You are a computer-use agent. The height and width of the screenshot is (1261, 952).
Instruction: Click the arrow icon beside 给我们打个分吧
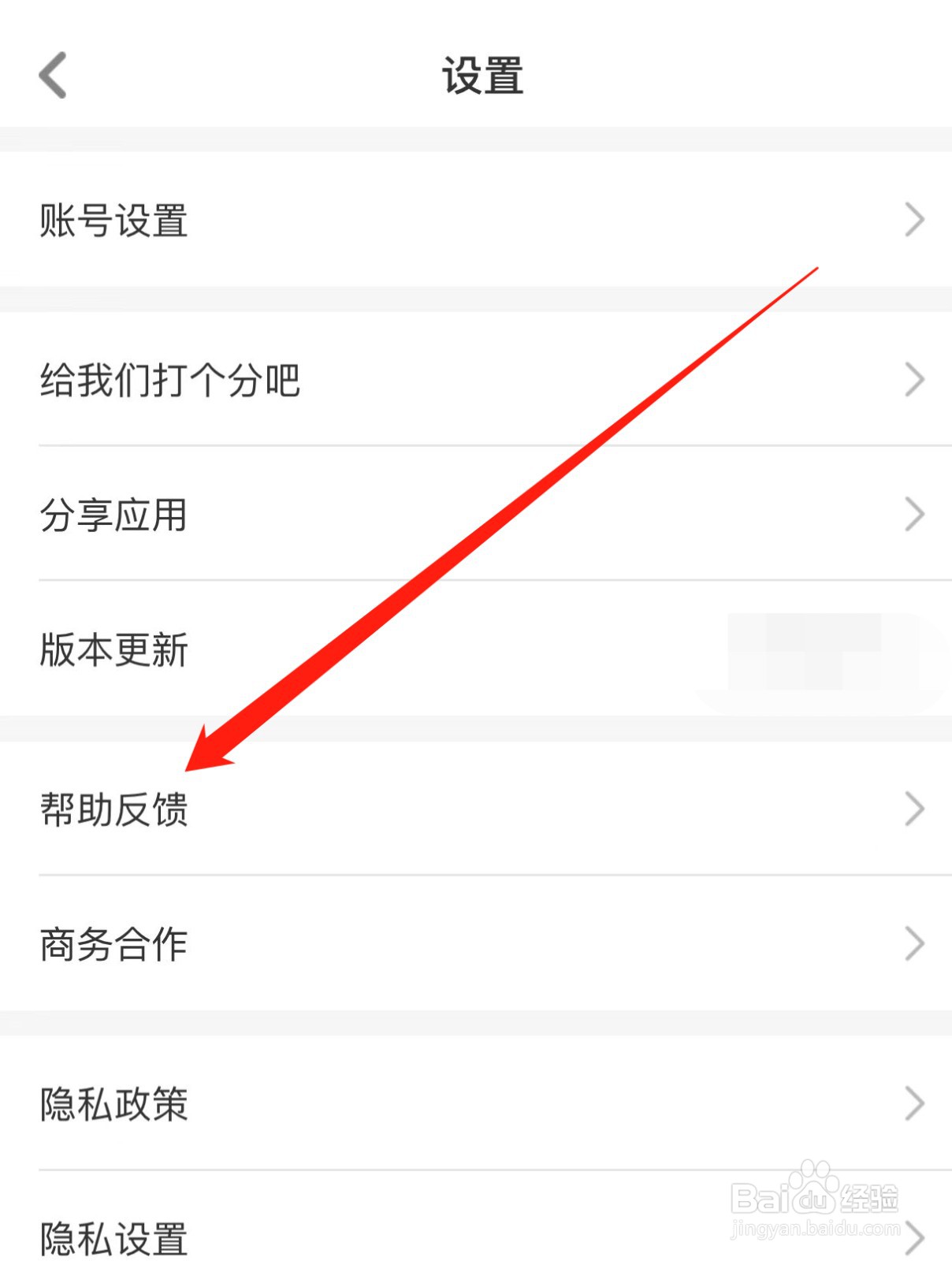click(x=913, y=380)
